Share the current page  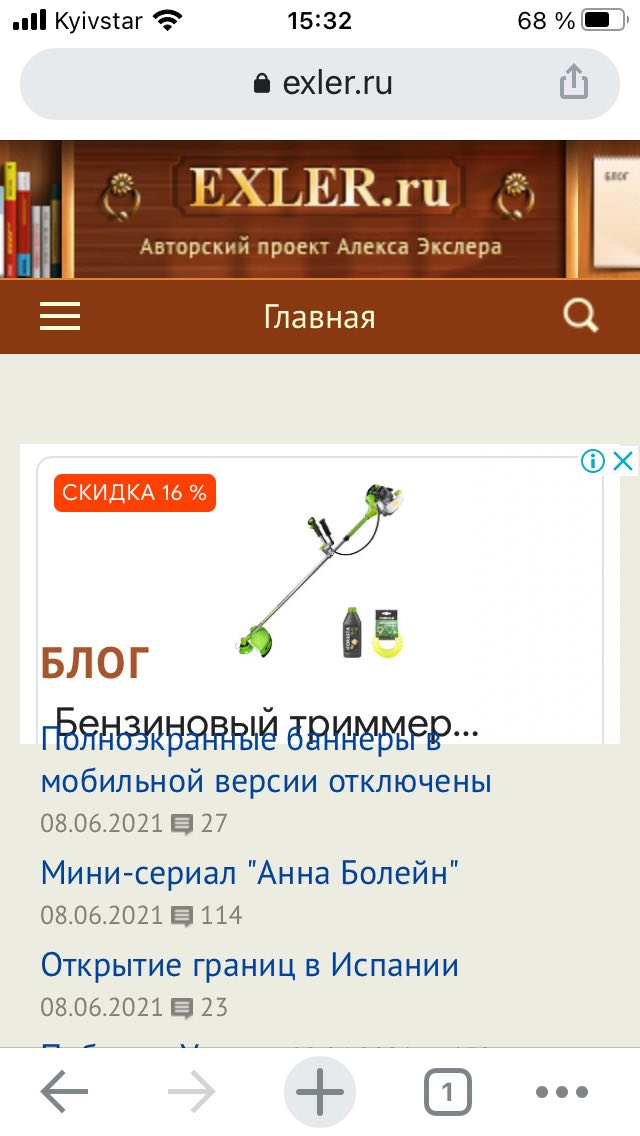(x=573, y=82)
